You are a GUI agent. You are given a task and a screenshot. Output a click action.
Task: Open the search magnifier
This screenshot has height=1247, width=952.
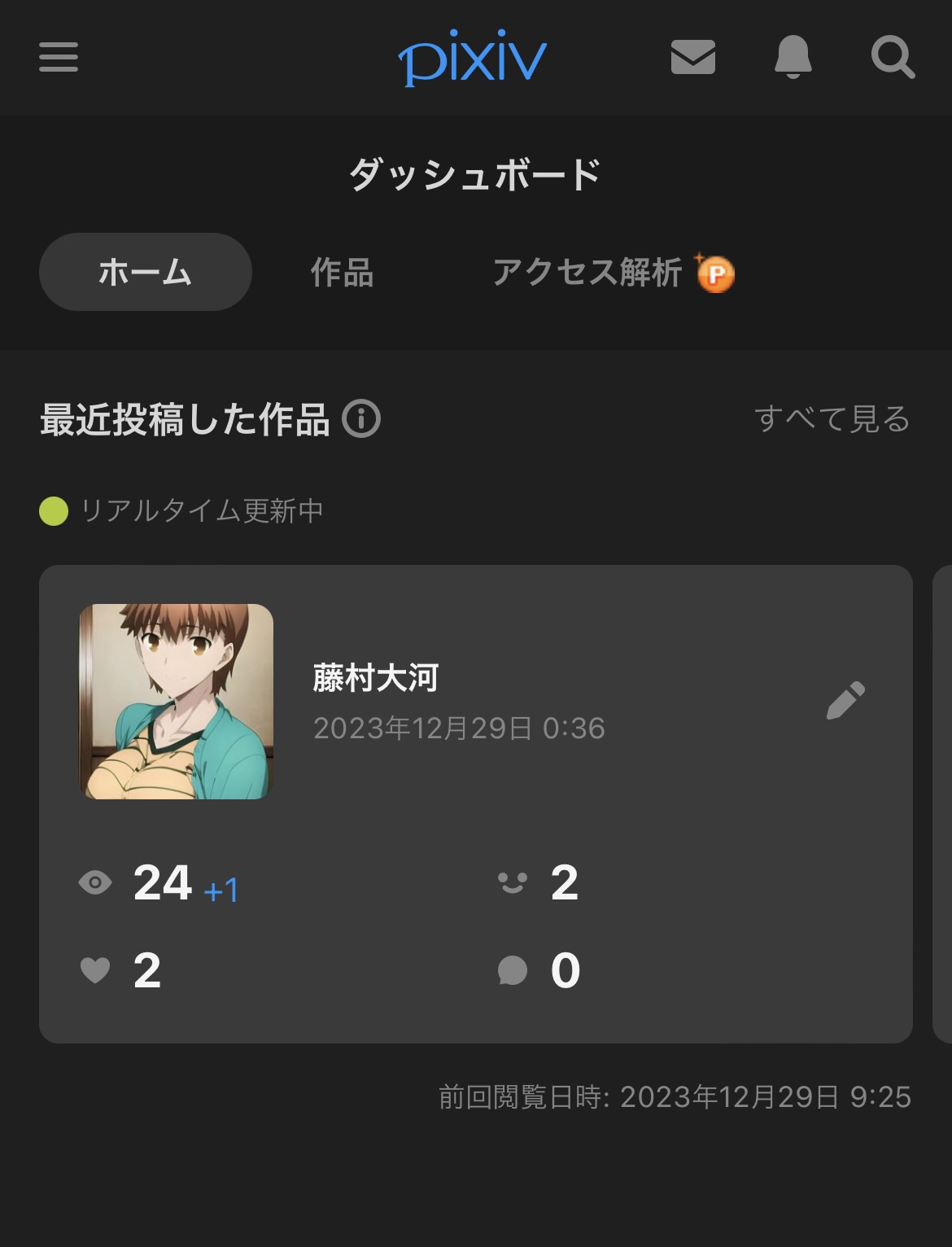pos(893,57)
